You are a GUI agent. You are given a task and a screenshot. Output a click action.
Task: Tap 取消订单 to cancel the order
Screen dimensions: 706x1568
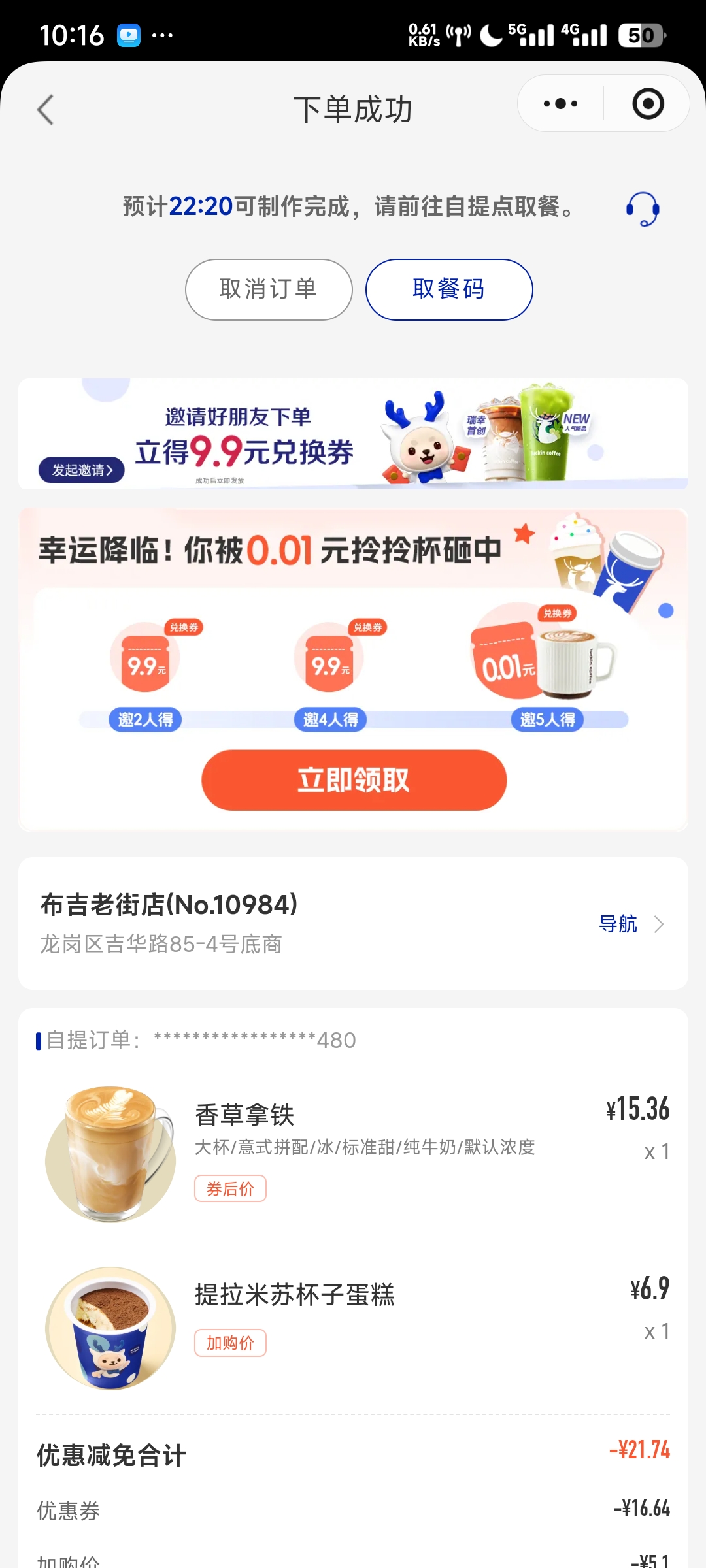pyautogui.click(x=269, y=289)
